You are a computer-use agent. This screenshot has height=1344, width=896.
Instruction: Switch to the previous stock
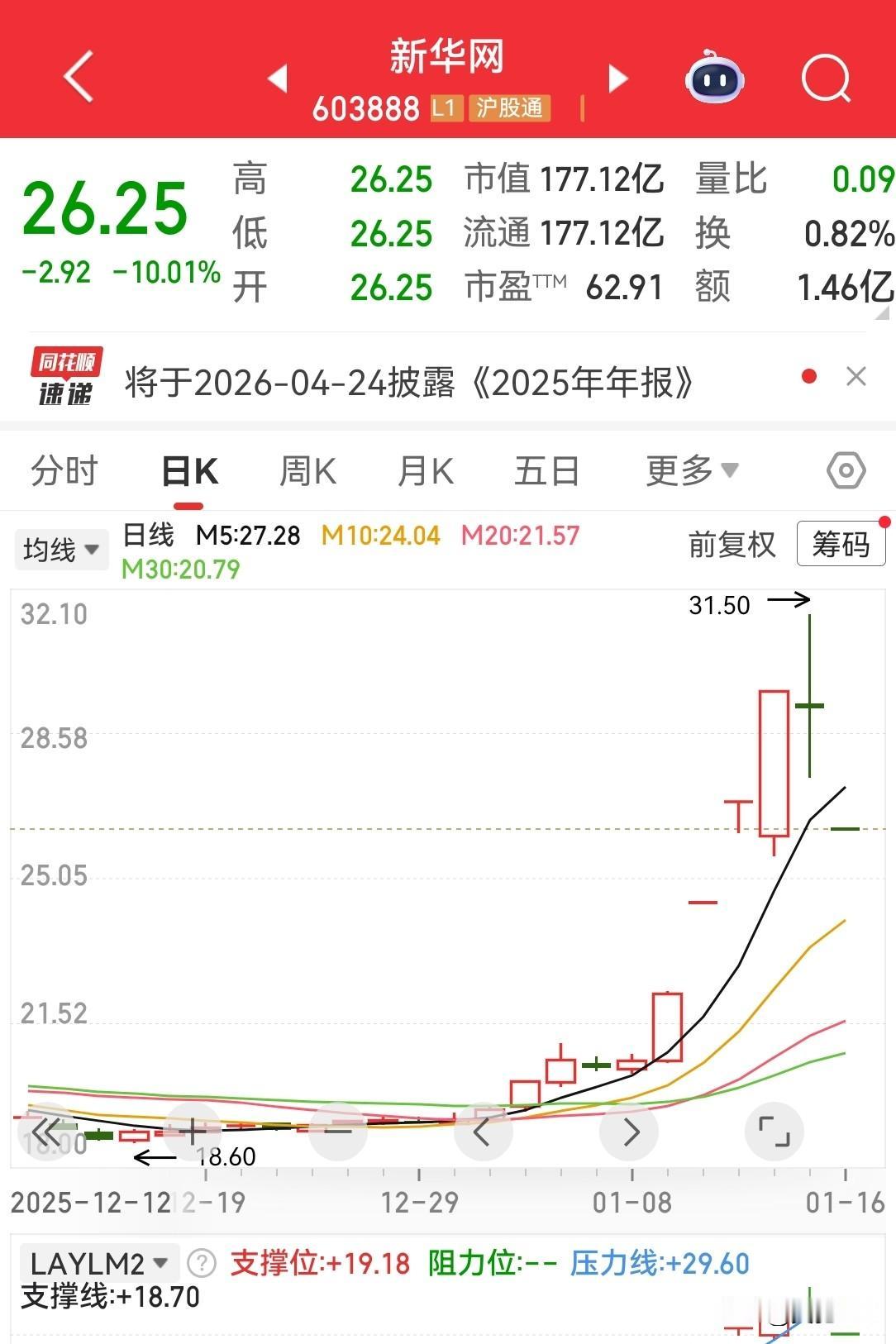(x=278, y=78)
